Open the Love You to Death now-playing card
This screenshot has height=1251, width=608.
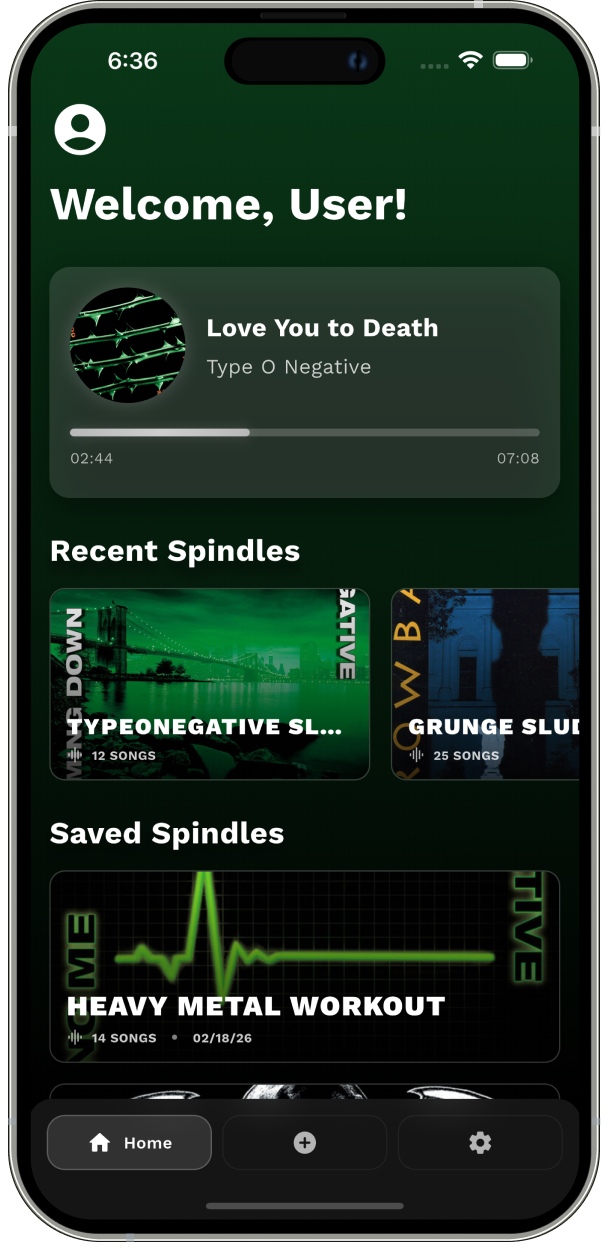321,345
